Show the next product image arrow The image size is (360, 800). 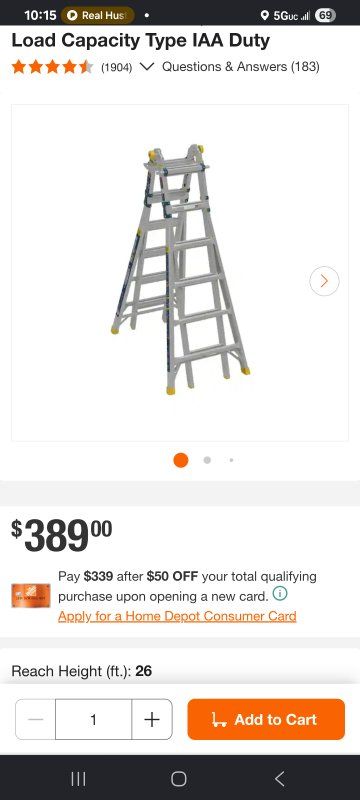(324, 281)
